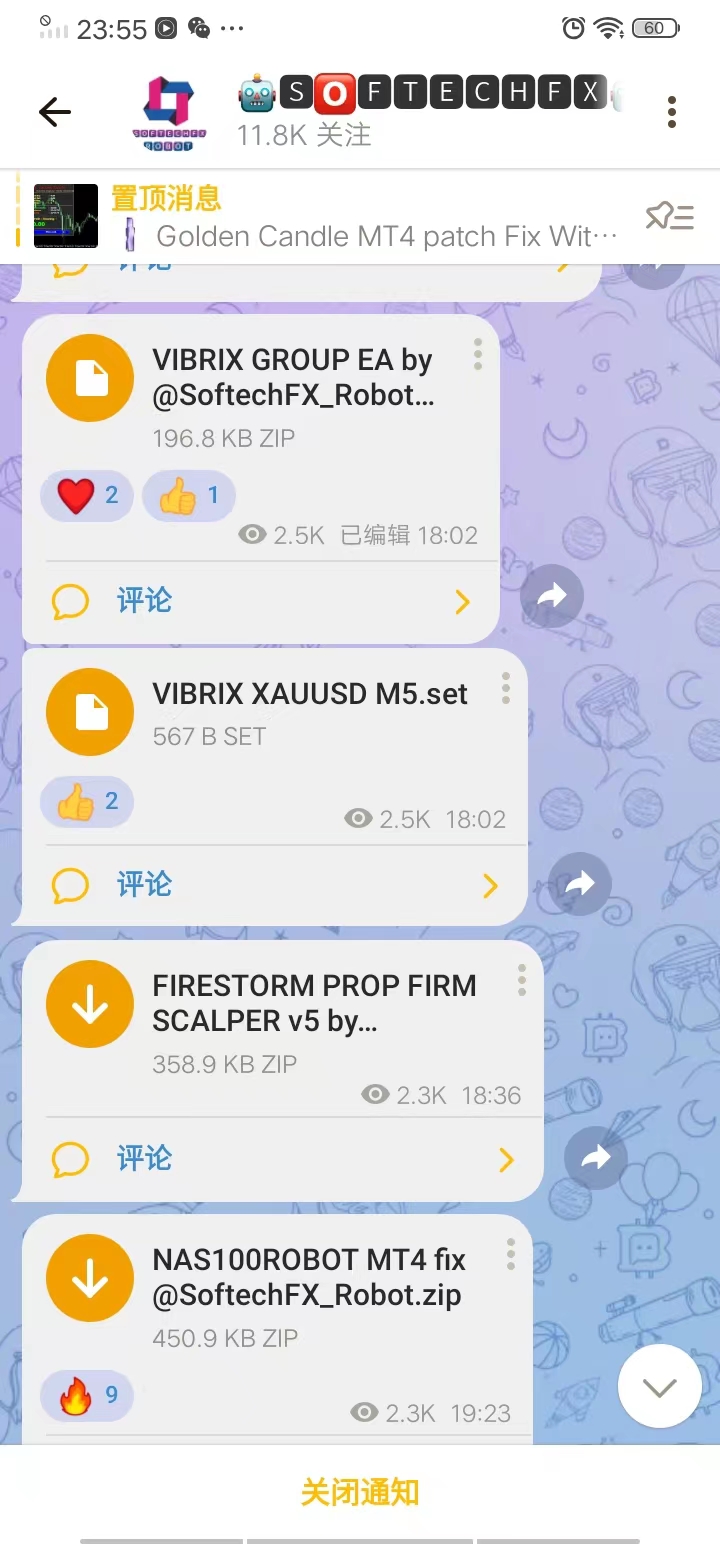Screen dimensions: 720x1544
Task: Open comments under VIBRIX XAUUSD M5.set
Action: click(270, 885)
